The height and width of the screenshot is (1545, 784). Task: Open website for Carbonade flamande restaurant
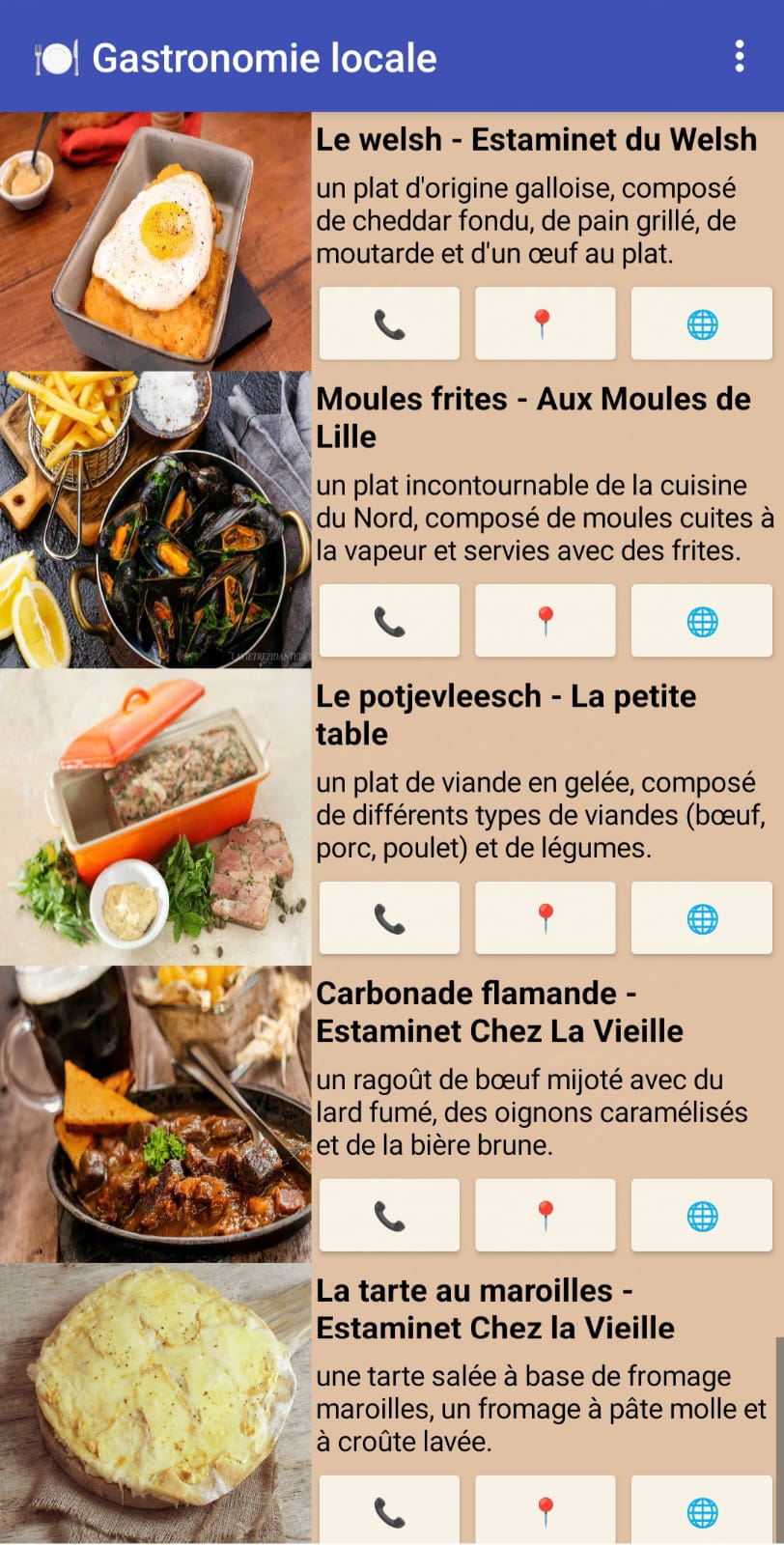click(702, 1215)
